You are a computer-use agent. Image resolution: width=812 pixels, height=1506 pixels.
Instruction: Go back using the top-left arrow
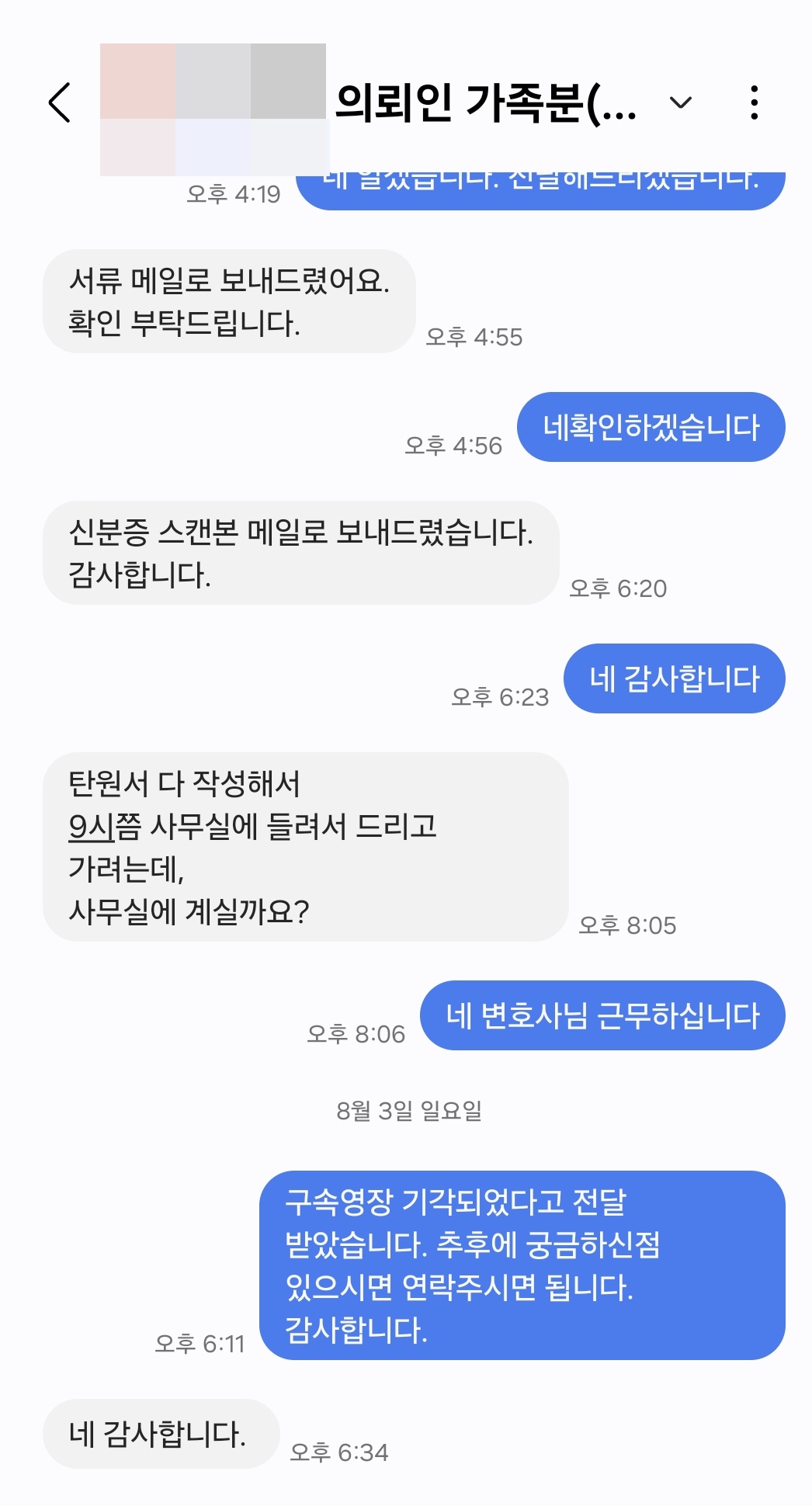60,102
